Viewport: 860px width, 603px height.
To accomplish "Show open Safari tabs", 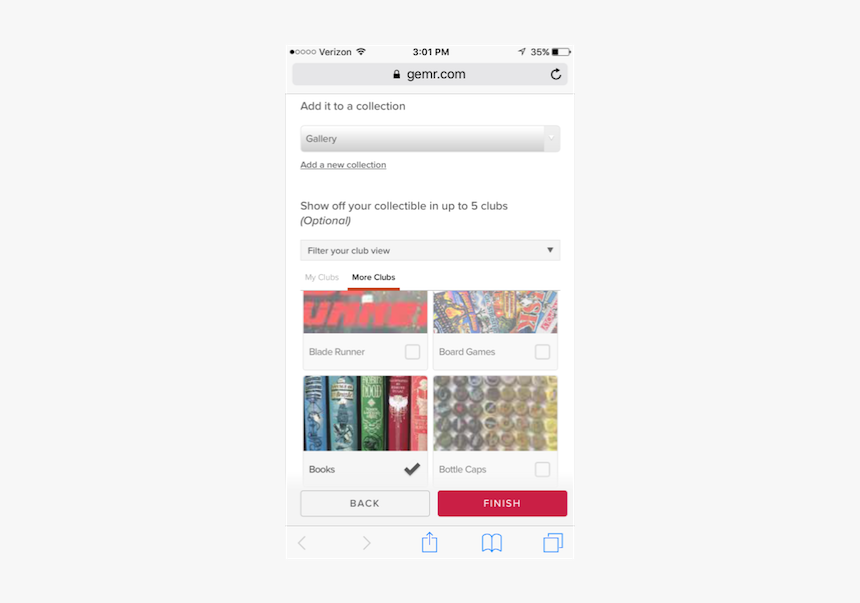I will tap(553, 543).
